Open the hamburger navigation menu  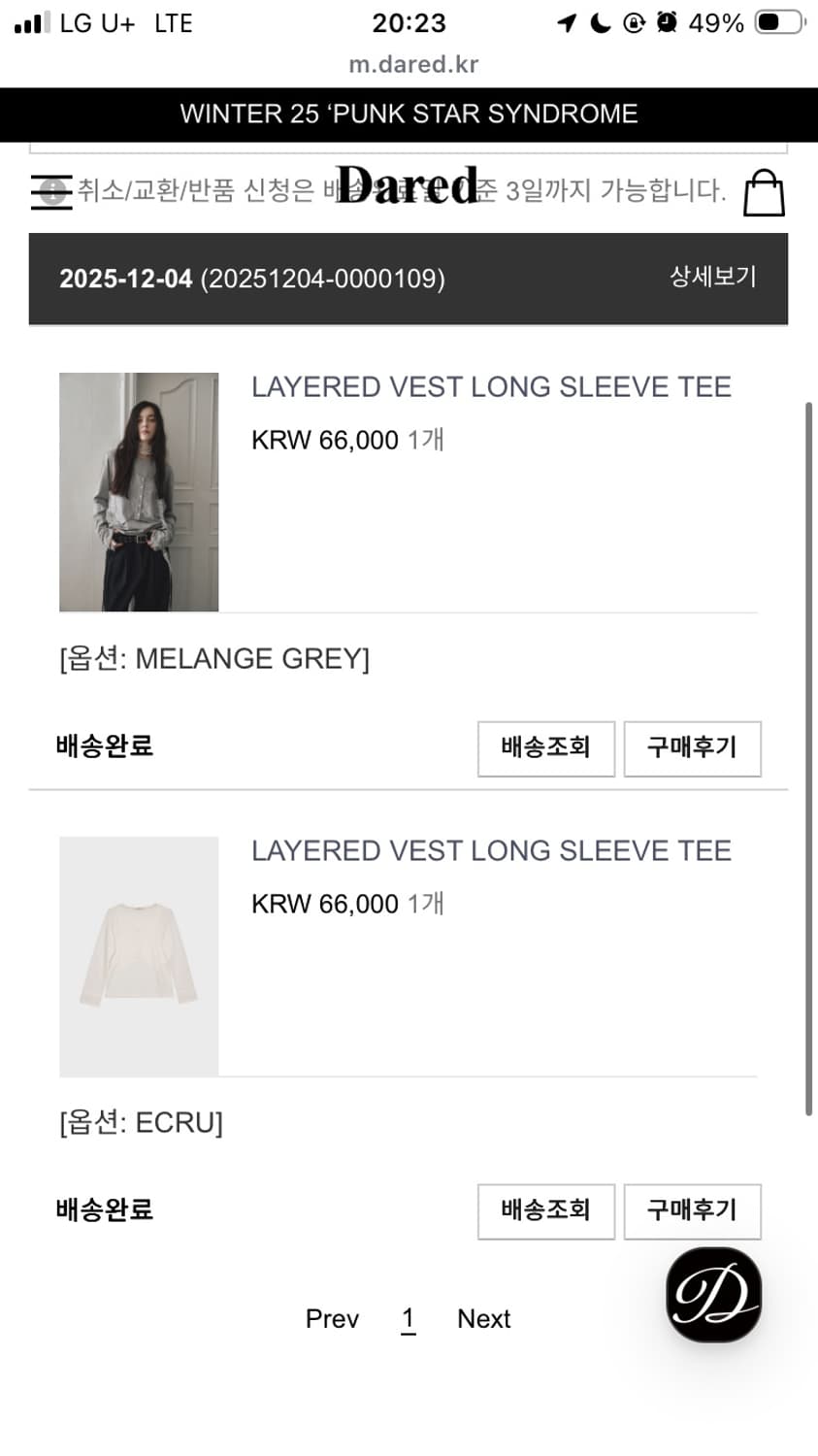coord(50,191)
